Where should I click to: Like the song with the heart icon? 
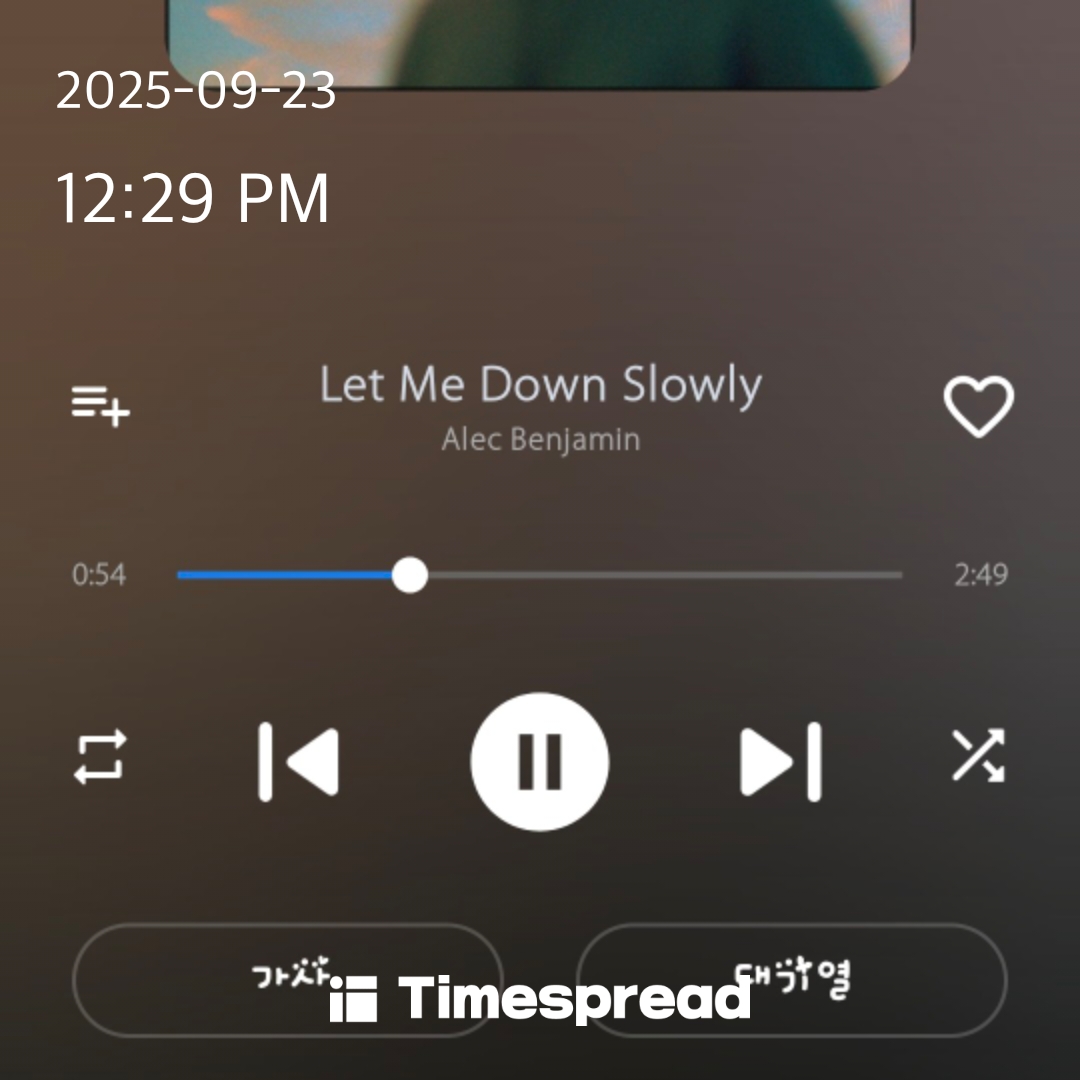(978, 406)
